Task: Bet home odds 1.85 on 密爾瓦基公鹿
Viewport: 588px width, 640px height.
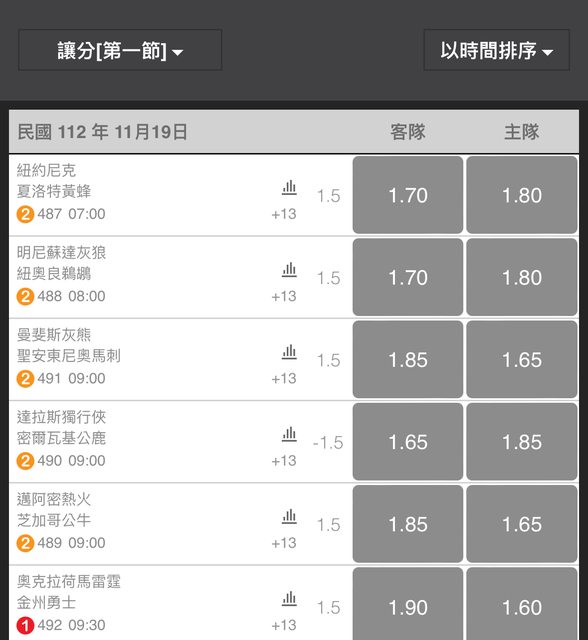Action: pyautogui.click(x=522, y=442)
